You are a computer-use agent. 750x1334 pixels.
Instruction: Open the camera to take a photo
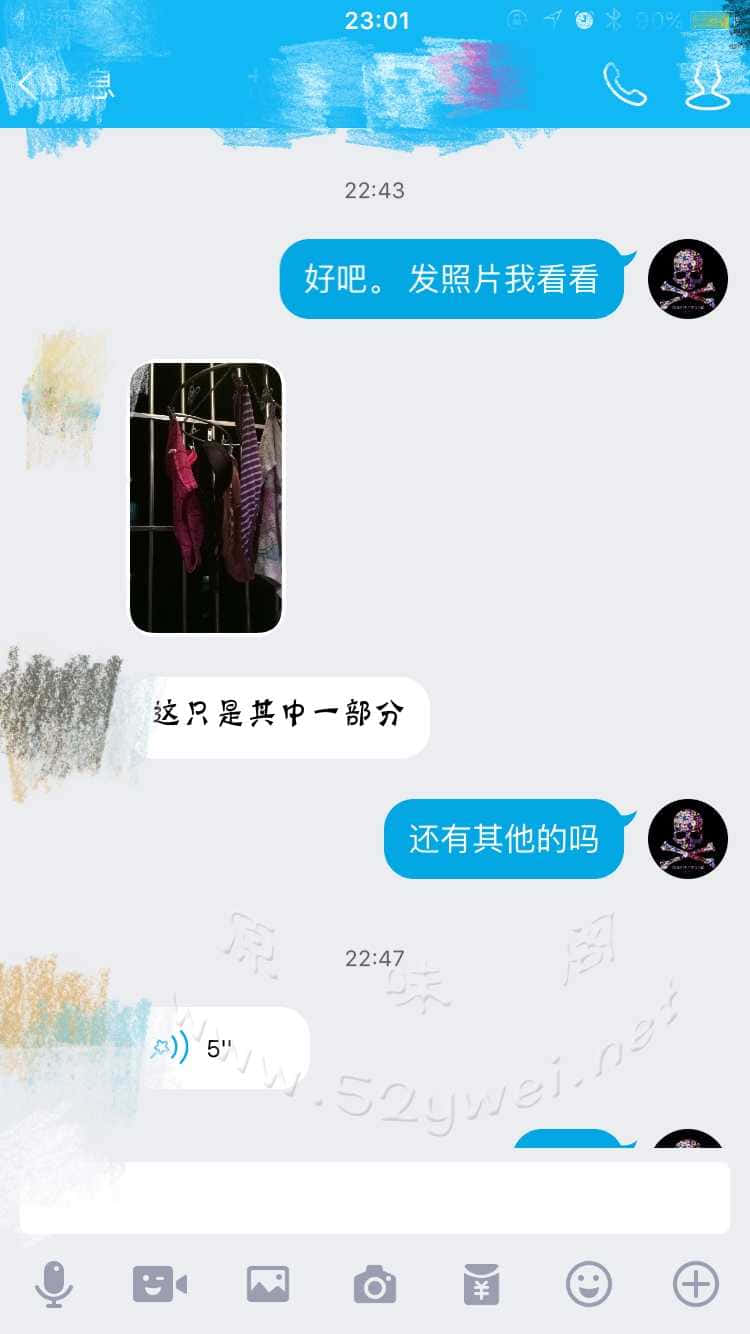point(375,1284)
